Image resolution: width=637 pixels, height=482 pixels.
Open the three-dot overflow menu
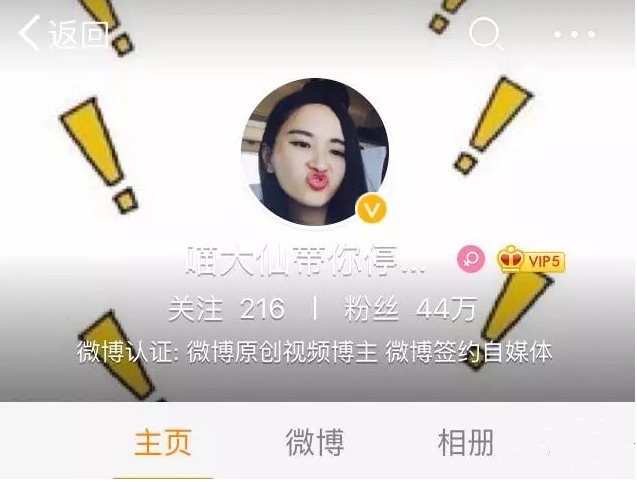(x=574, y=36)
